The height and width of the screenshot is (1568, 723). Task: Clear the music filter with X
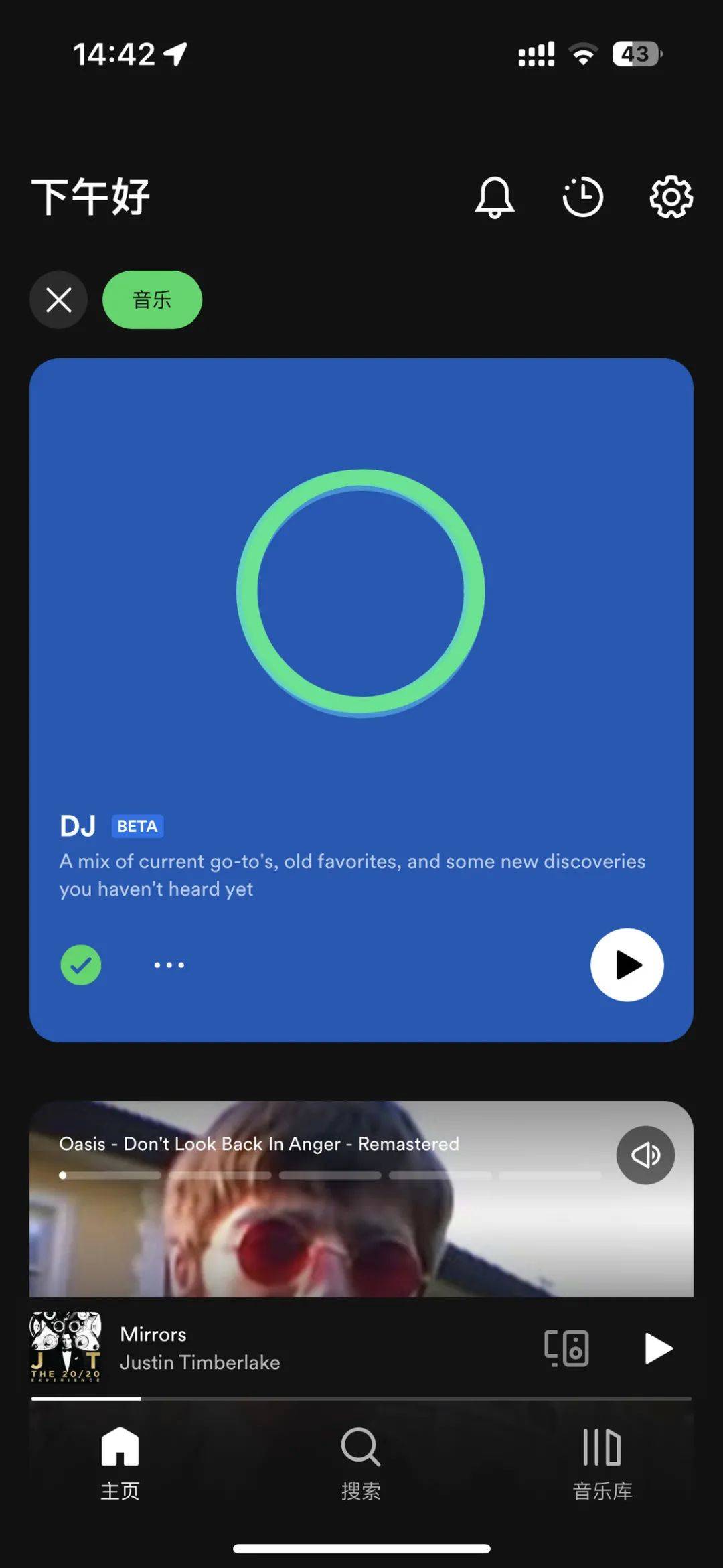tap(59, 299)
